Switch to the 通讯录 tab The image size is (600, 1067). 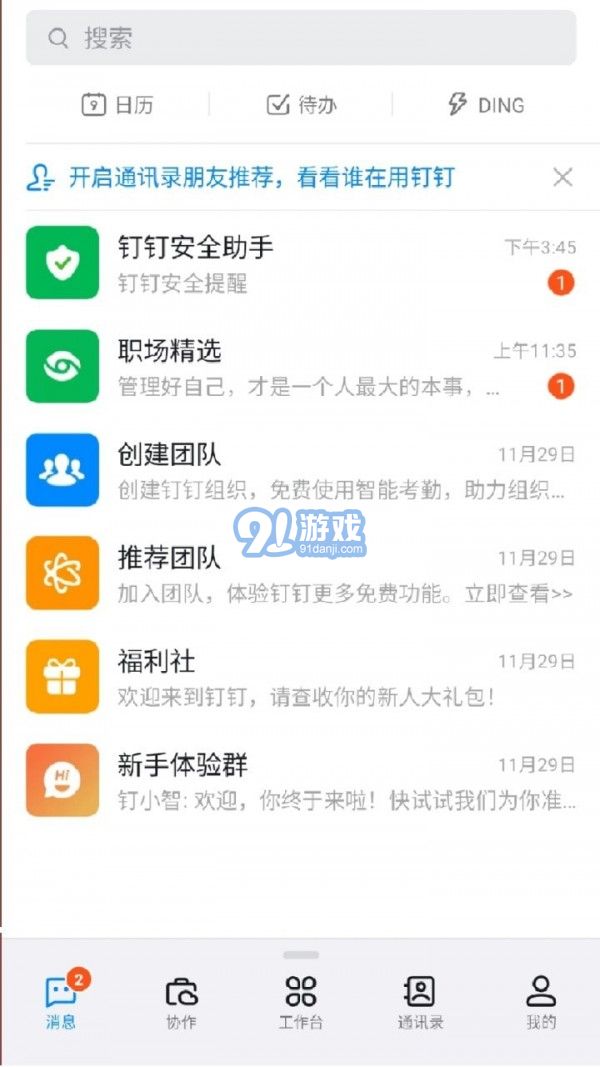click(420, 1002)
